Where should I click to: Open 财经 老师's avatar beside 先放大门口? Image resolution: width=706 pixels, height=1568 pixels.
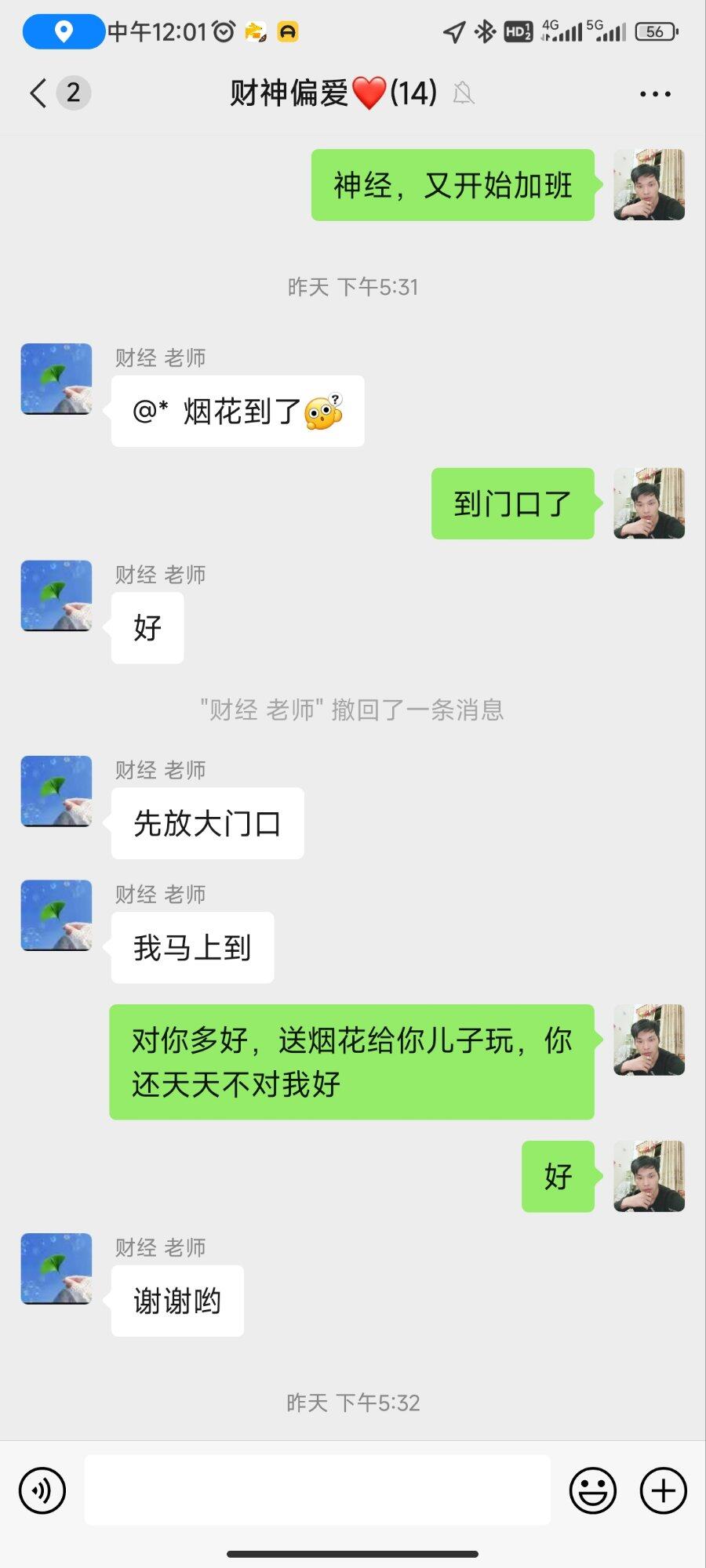[x=56, y=791]
